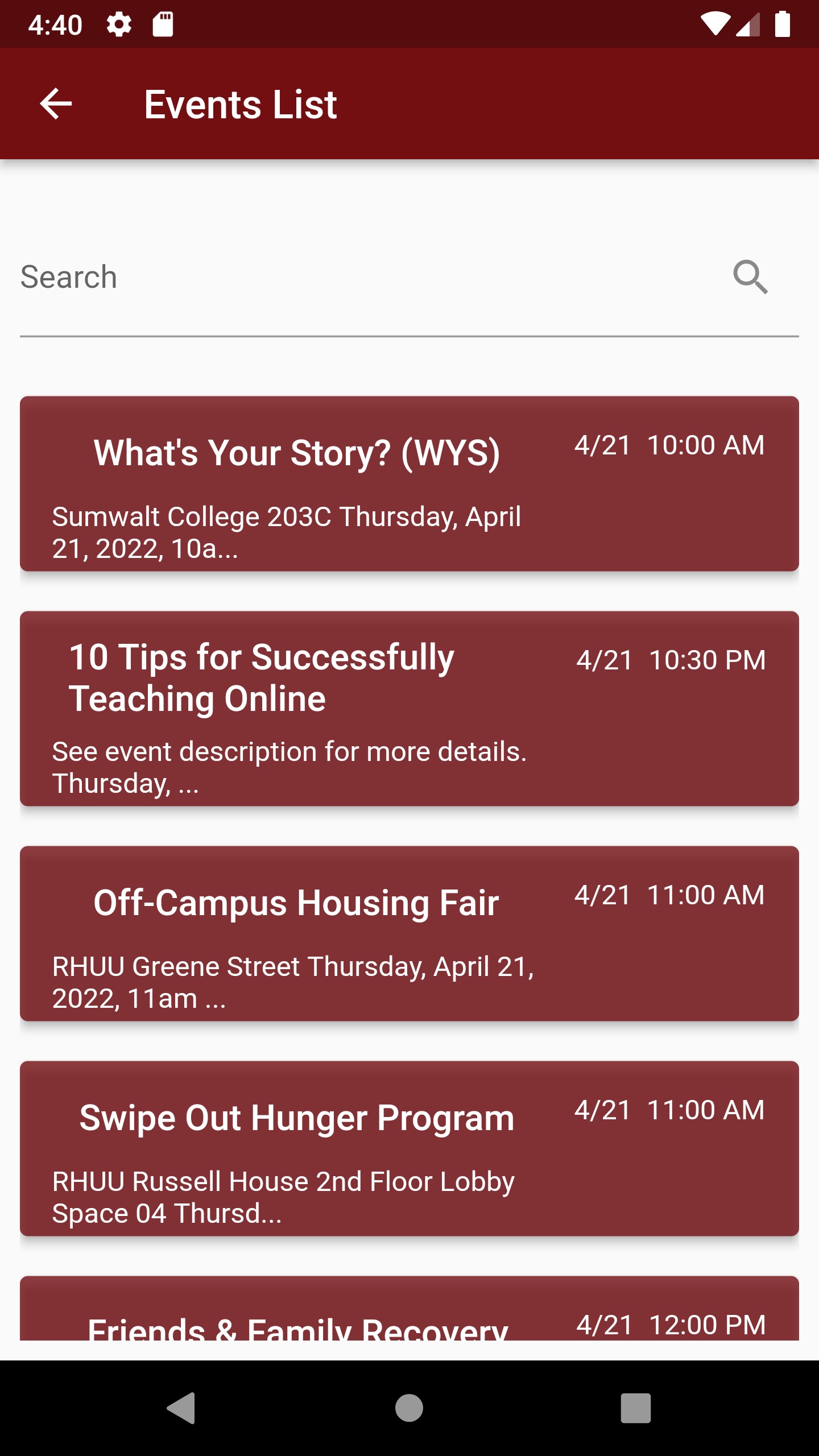The image size is (819, 1456).
Task: Open the What's Your Story? (WYS) event
Action: (409, 484)
